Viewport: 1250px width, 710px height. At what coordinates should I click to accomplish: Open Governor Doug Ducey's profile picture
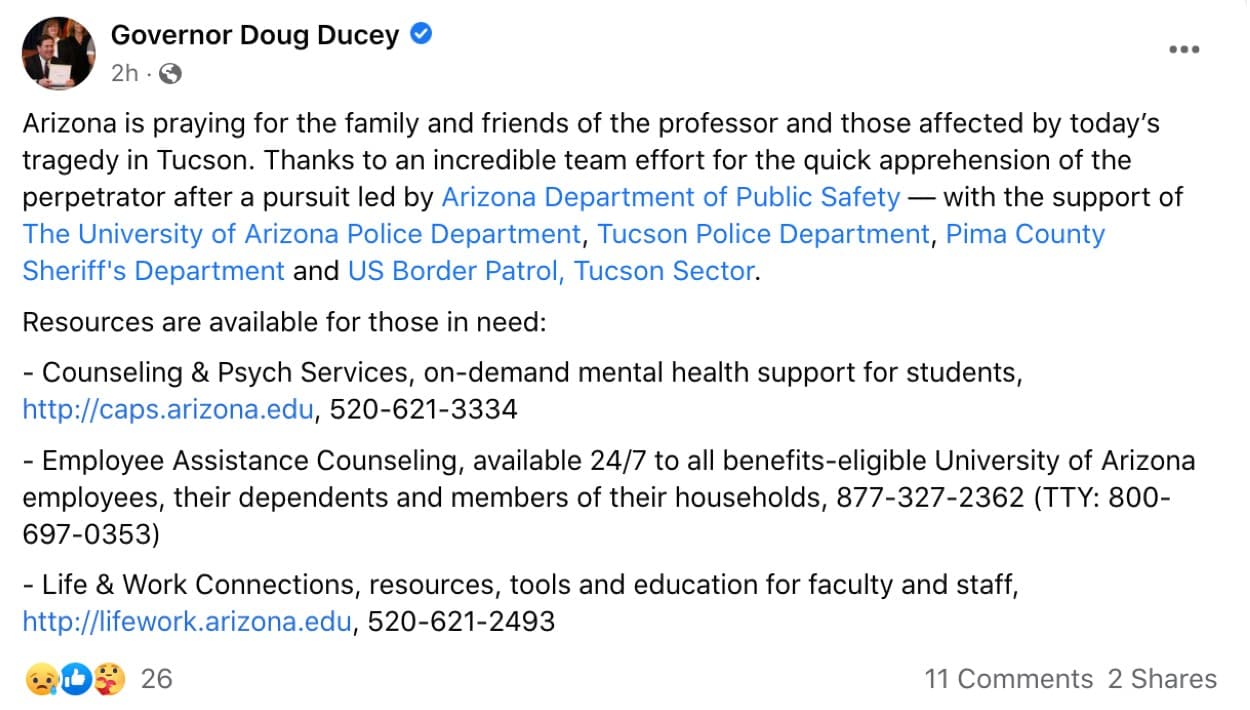tap(58, 53)
